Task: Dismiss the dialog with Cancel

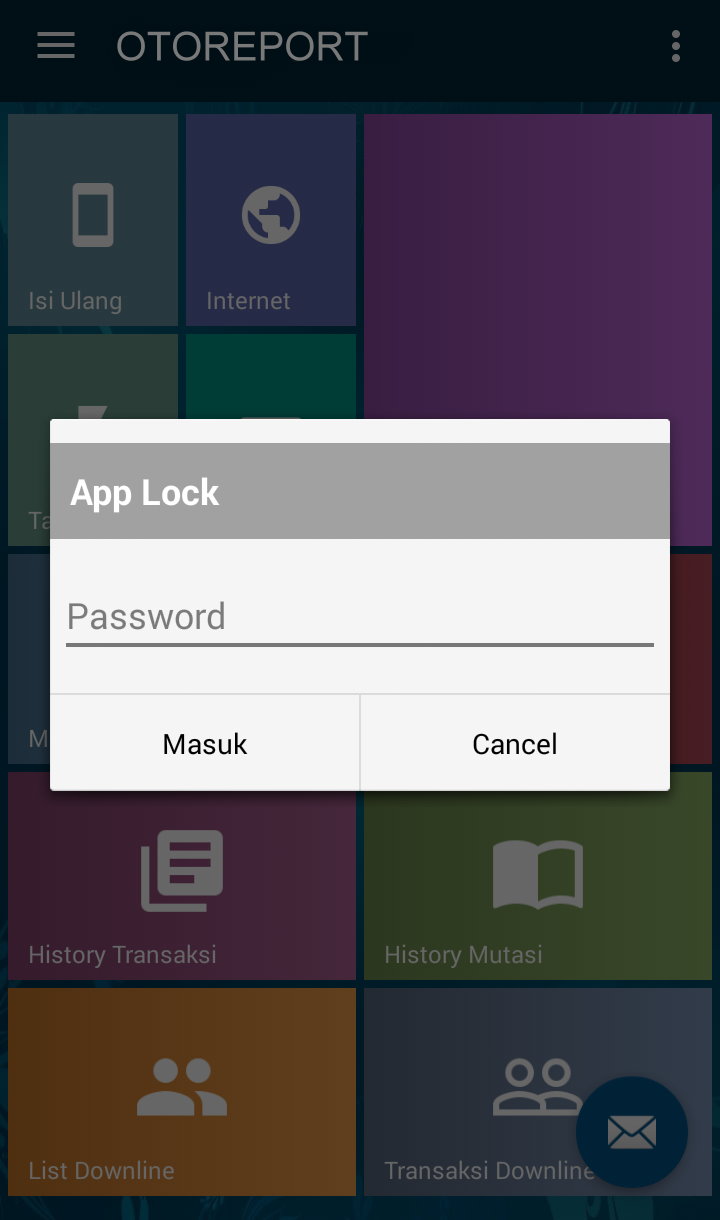Action: (515, 743)
